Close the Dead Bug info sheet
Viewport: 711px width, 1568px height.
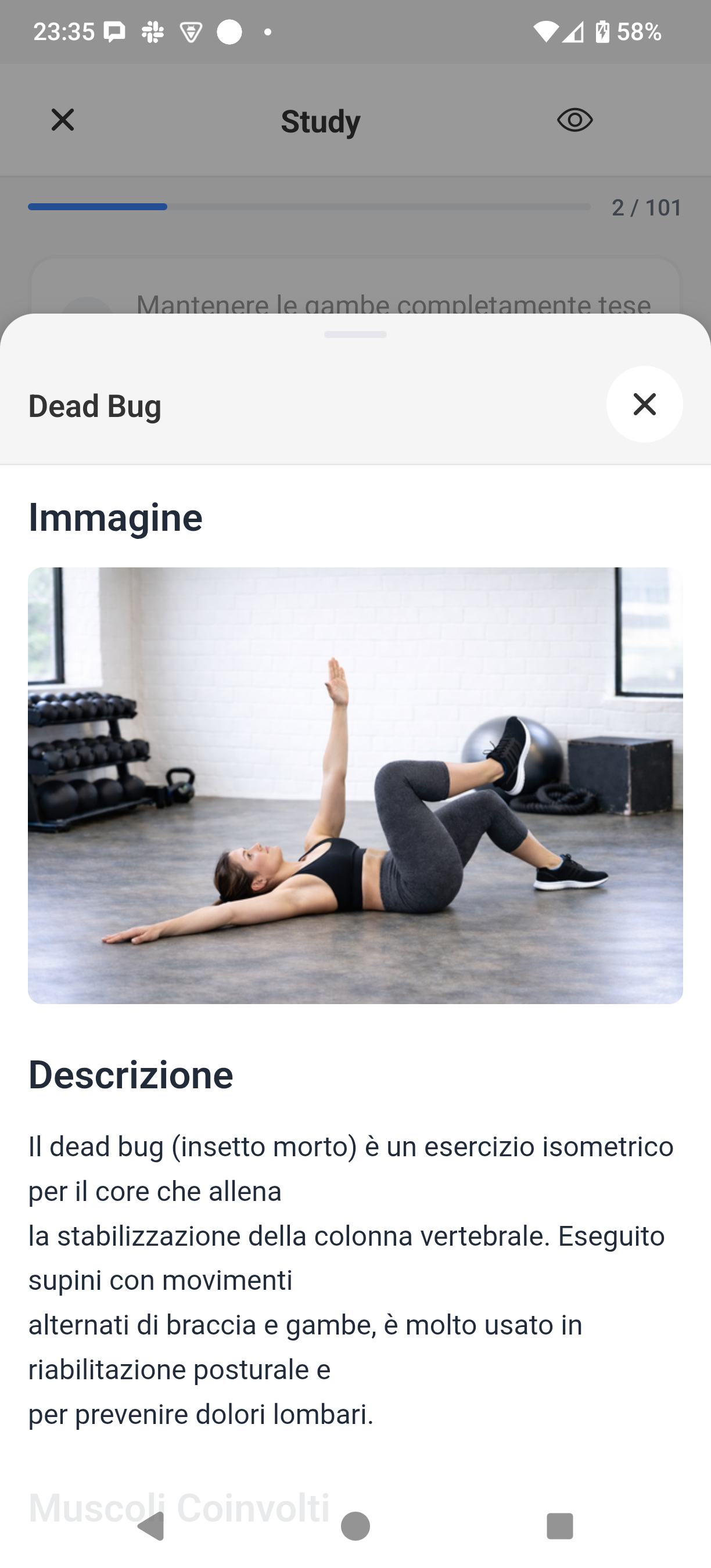(644, 404)
